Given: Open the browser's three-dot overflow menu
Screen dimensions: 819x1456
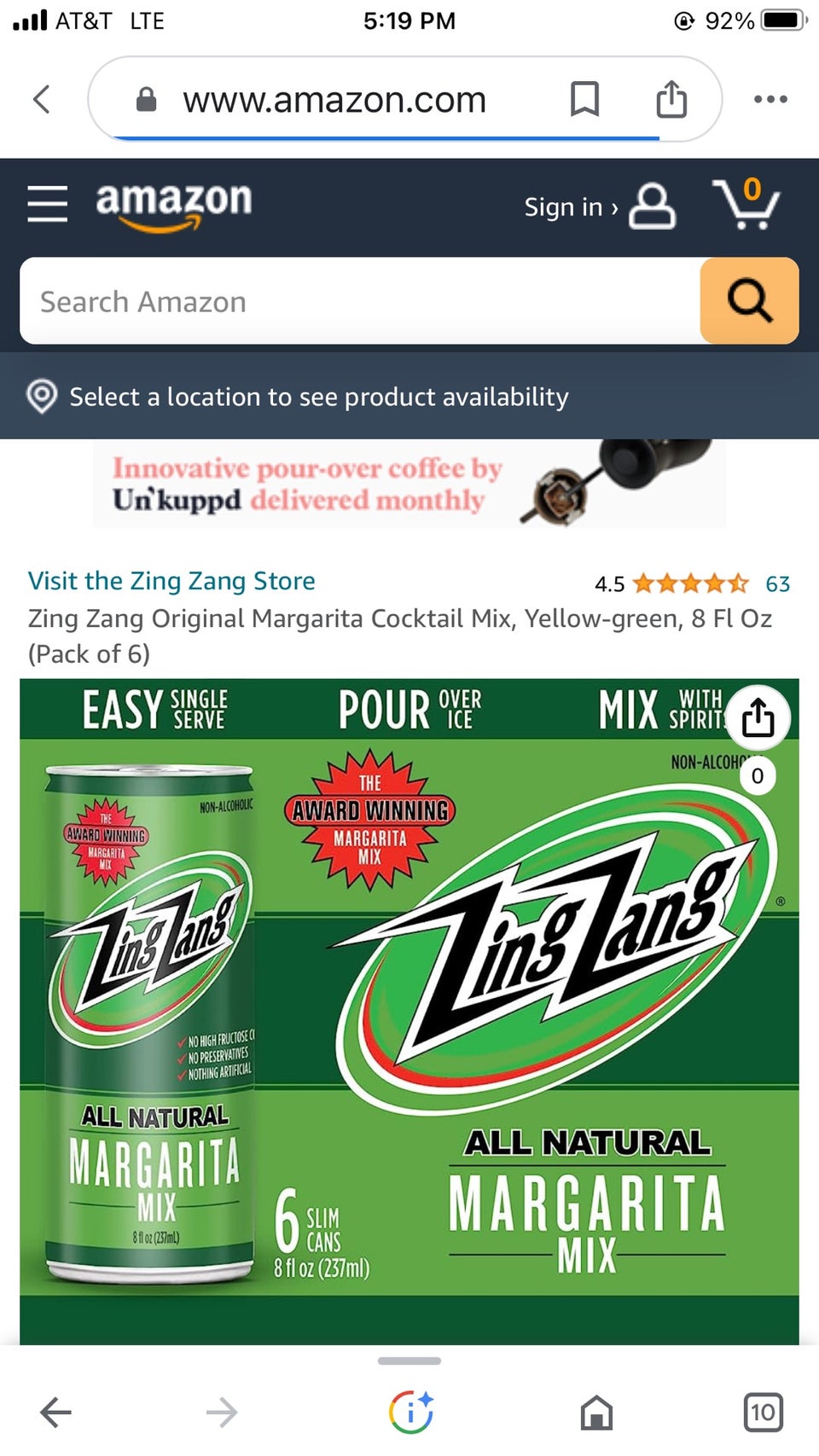Looking at the screenshot, I should [770, 99].
